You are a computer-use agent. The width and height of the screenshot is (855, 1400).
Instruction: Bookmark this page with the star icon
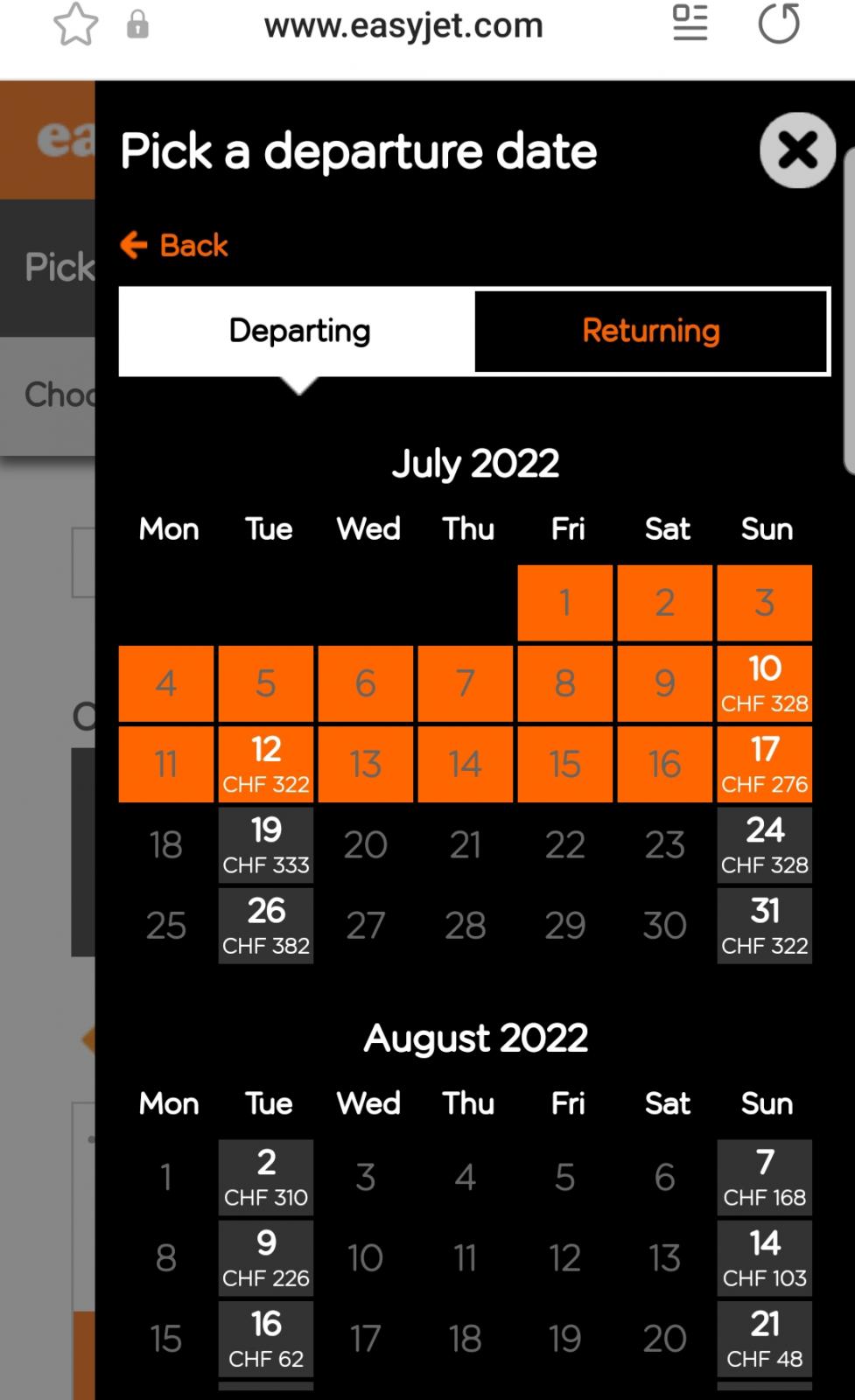(76, 24)
